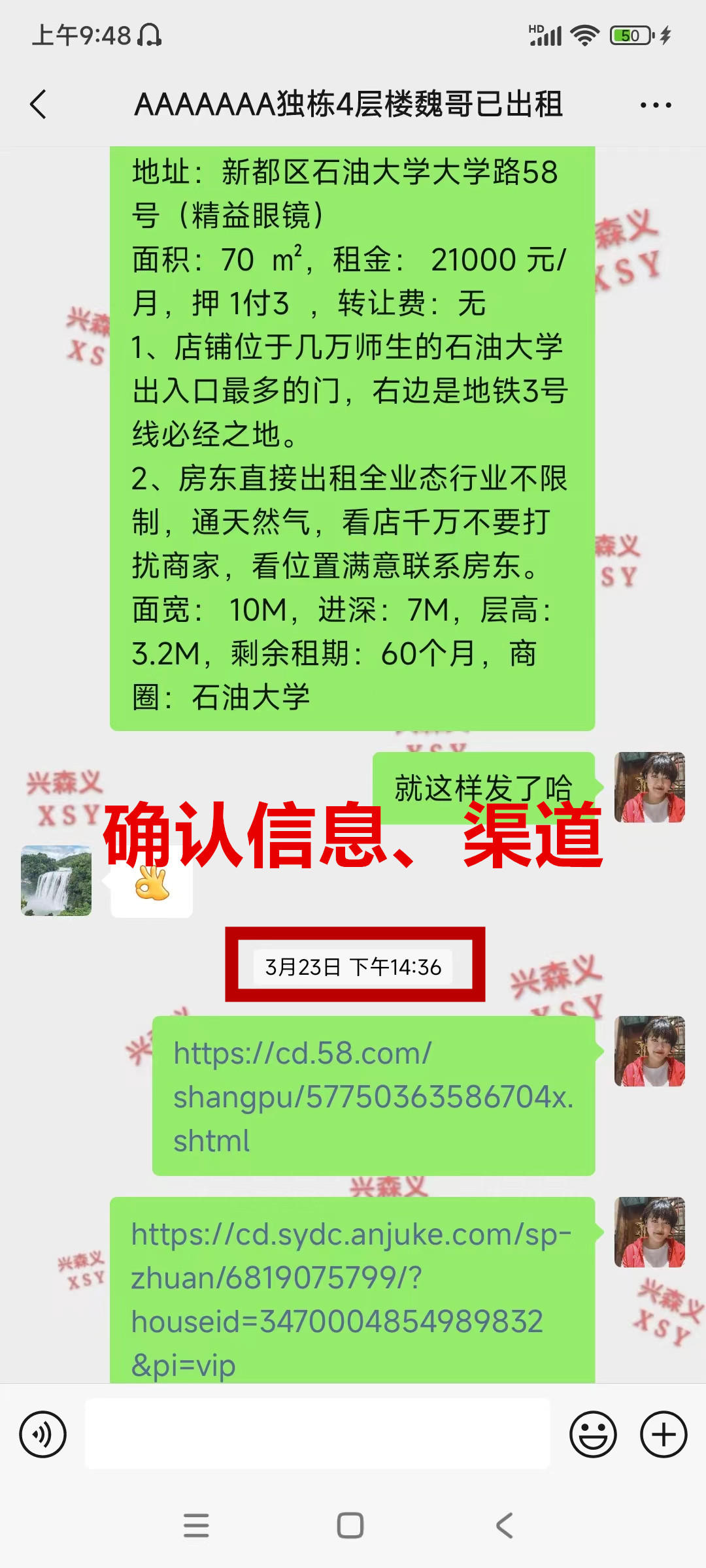The height and width of the screenshot is (1568, 706).
Task: Open the emoji picker
Action: tap(593, 1435)
